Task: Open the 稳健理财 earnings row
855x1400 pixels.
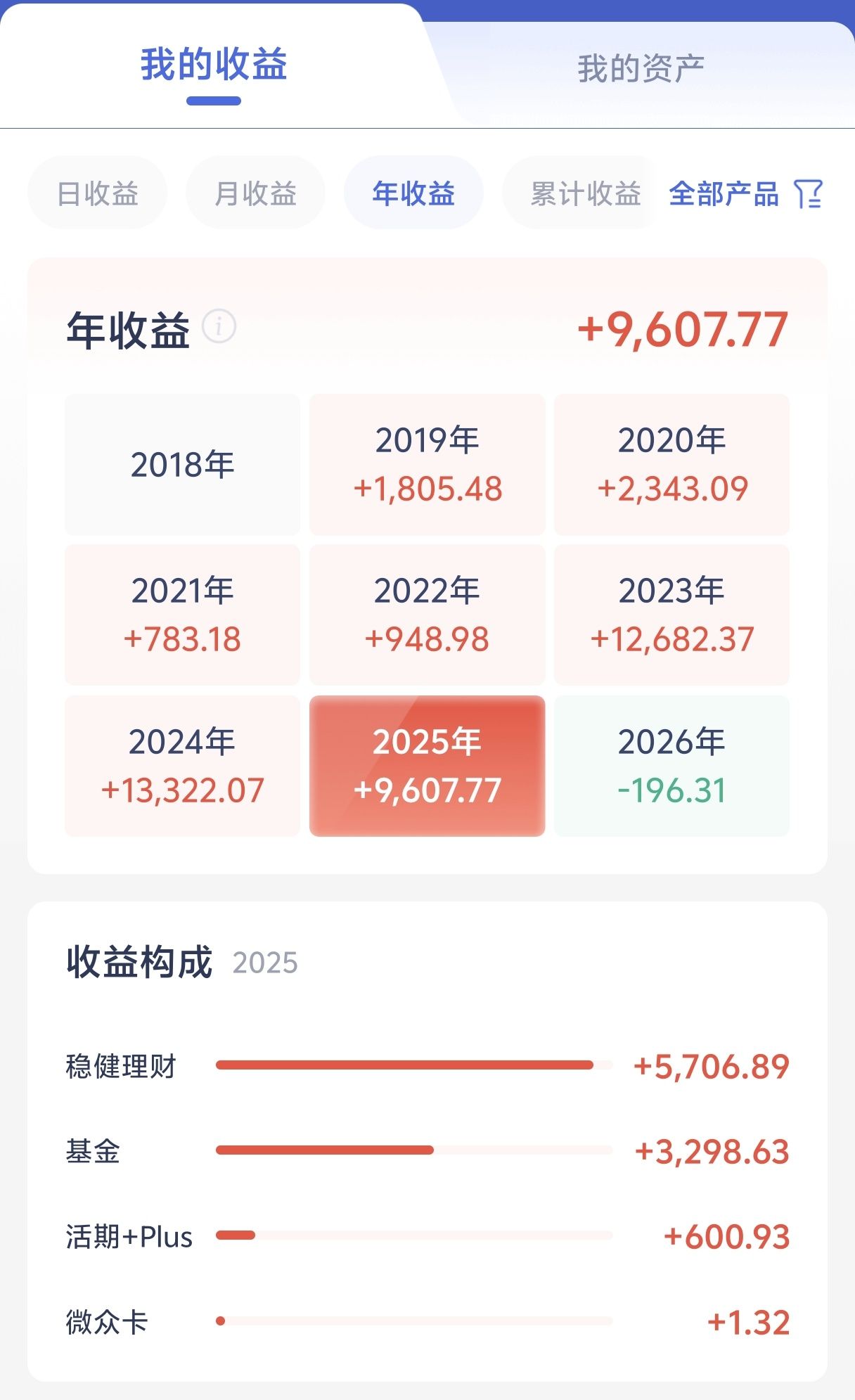Action: [427, 1066]
